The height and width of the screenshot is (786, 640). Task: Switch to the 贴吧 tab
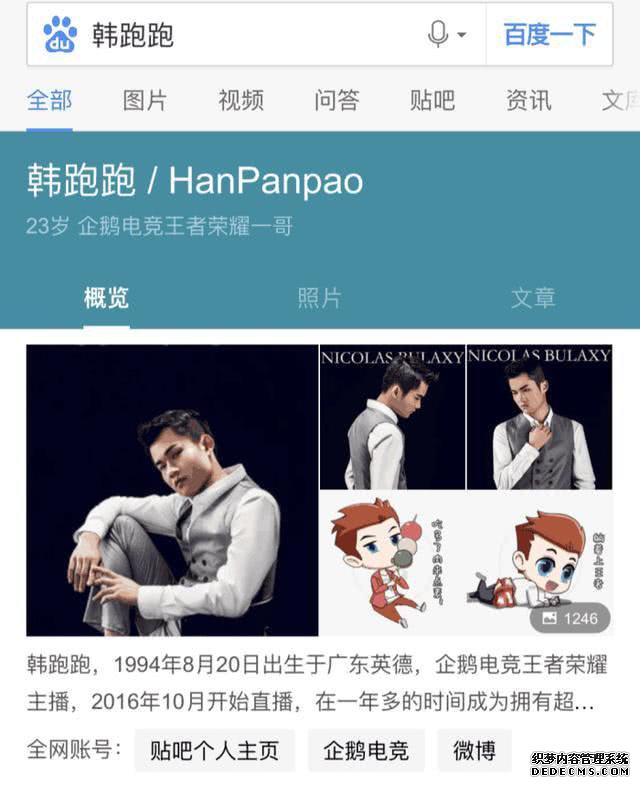coord(432,100)
